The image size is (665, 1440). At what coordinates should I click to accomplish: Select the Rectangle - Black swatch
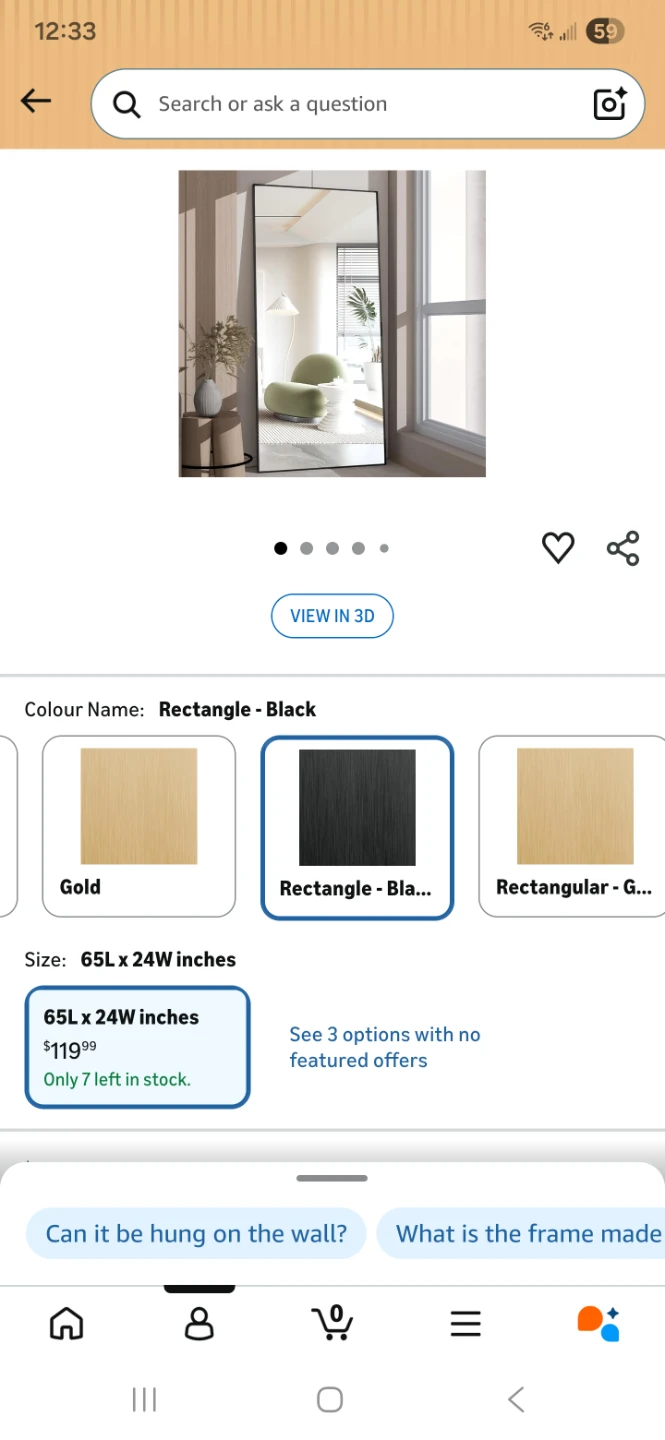tap(357, 827)
